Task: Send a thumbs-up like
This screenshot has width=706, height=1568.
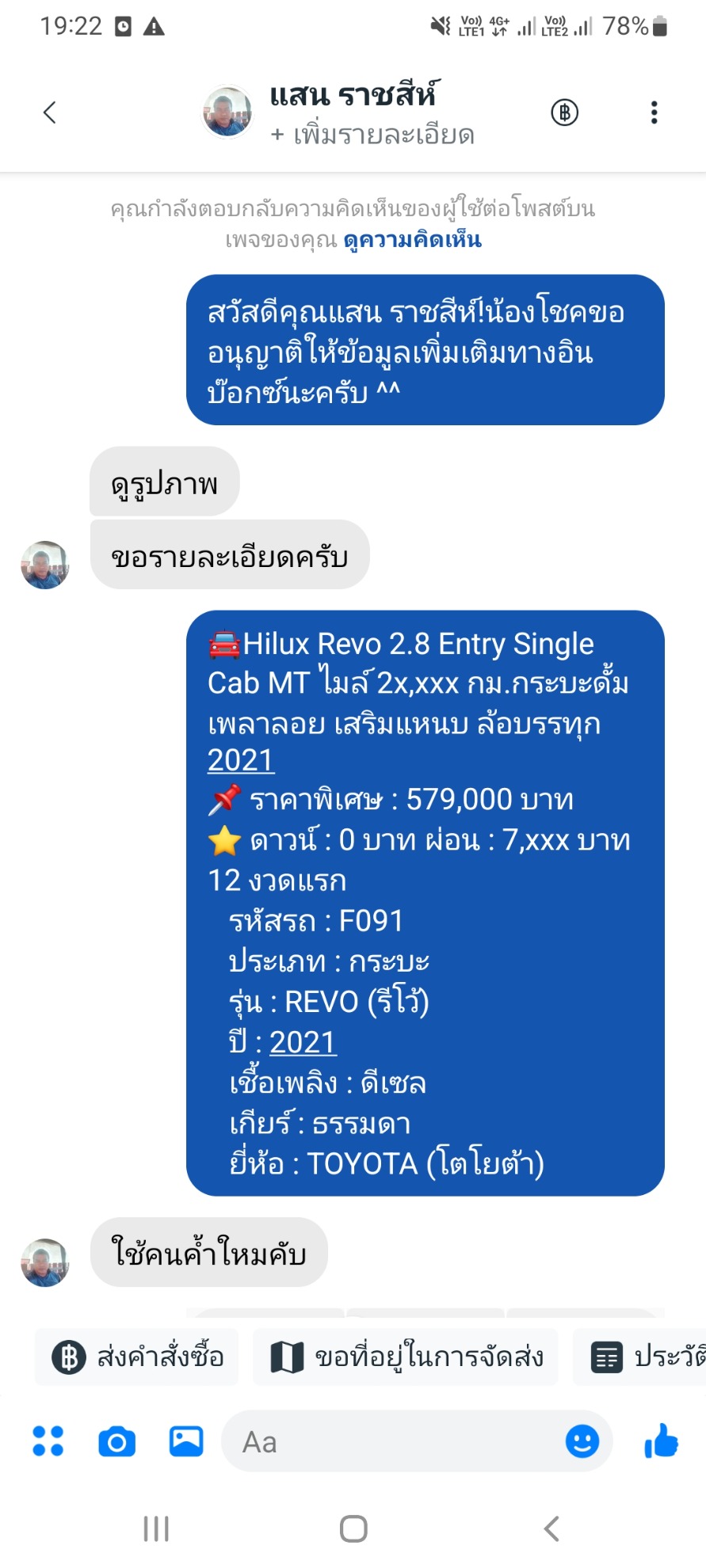Action: [662, 1441]
